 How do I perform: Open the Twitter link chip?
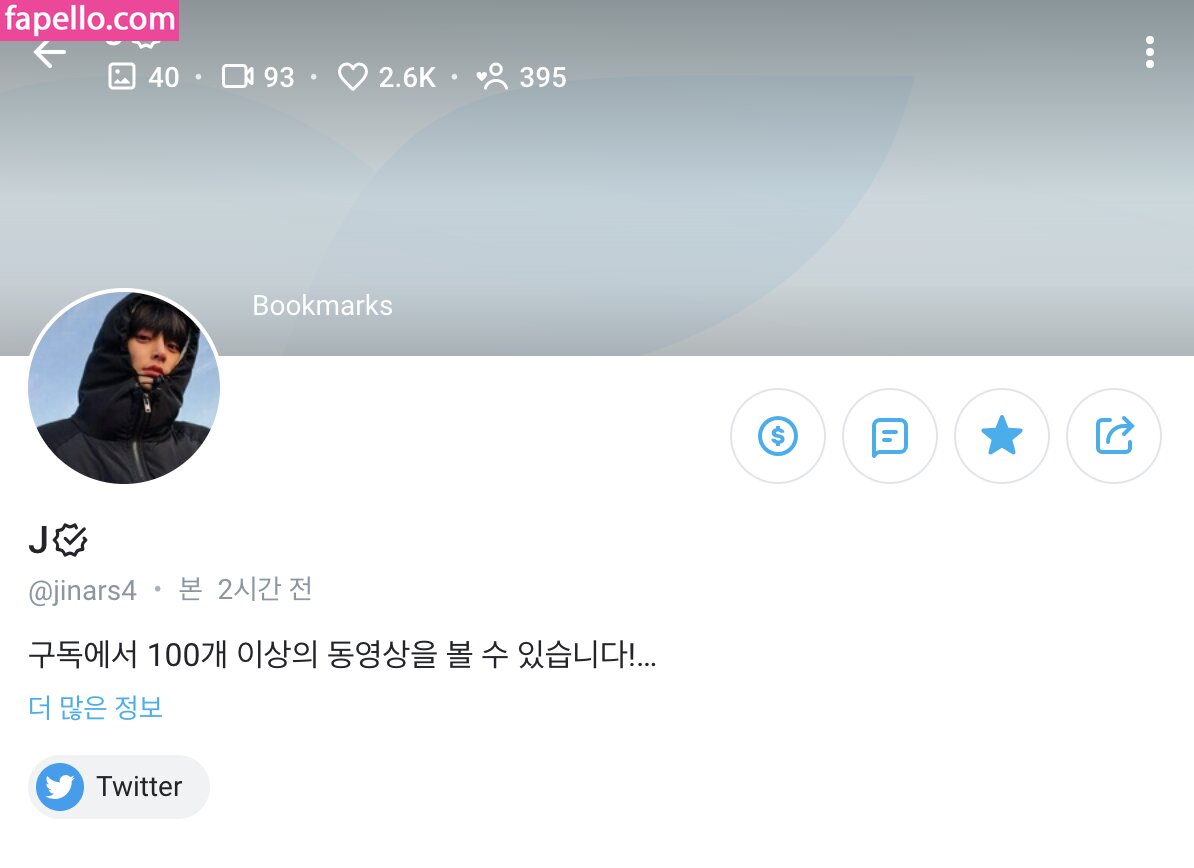[118, 787]
